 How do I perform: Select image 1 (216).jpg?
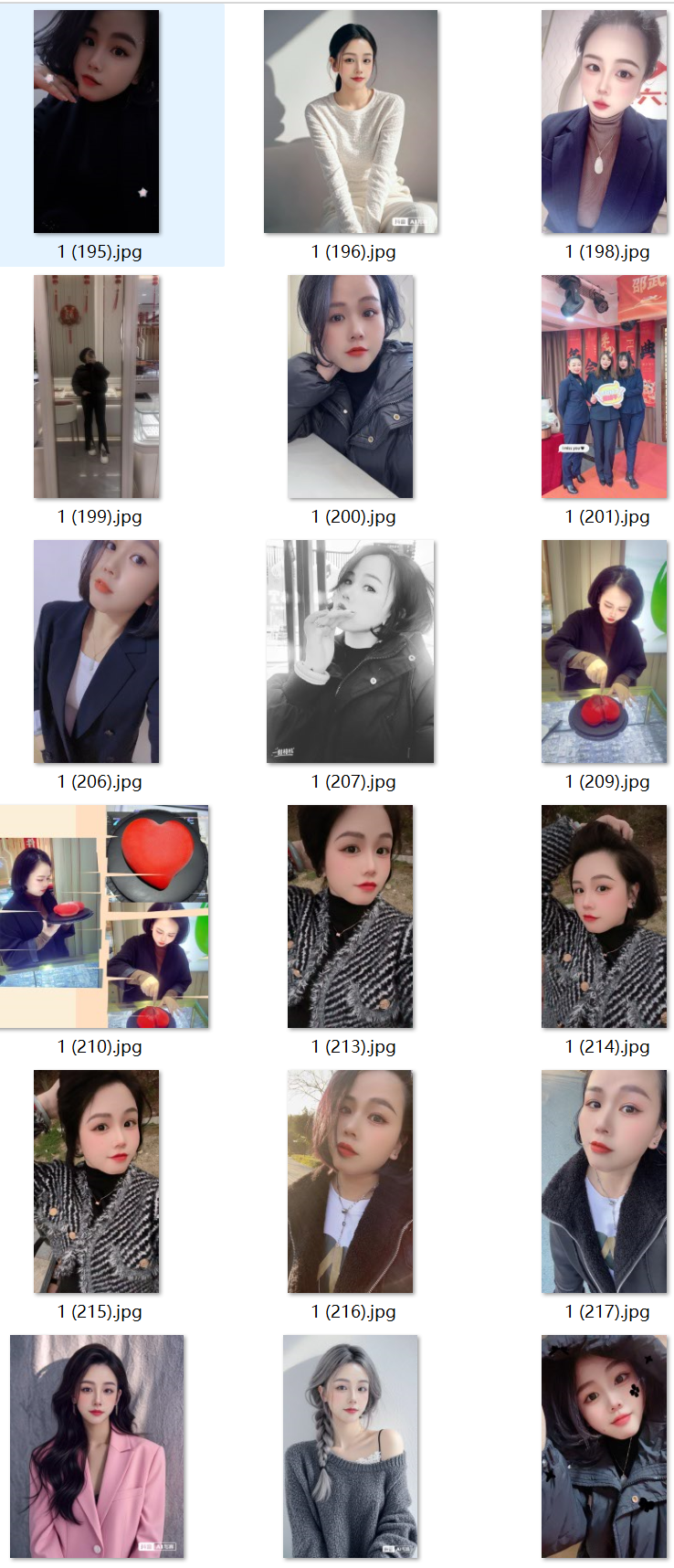pos(351,1181)
